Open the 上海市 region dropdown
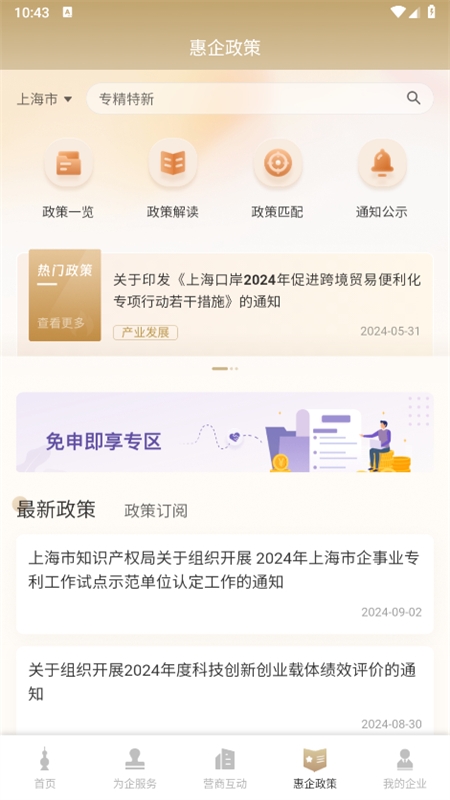Image resolution: width=450 pixels, height=800 pixels. 44,98
